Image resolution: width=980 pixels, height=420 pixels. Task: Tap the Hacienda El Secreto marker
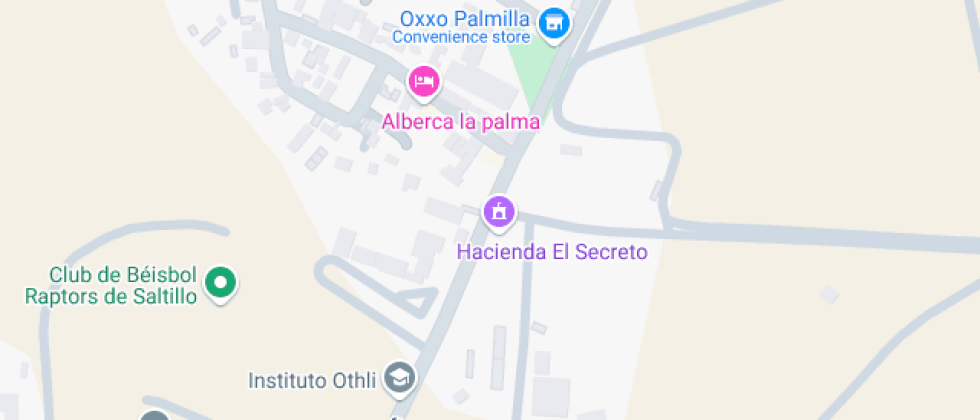(499, 212)
